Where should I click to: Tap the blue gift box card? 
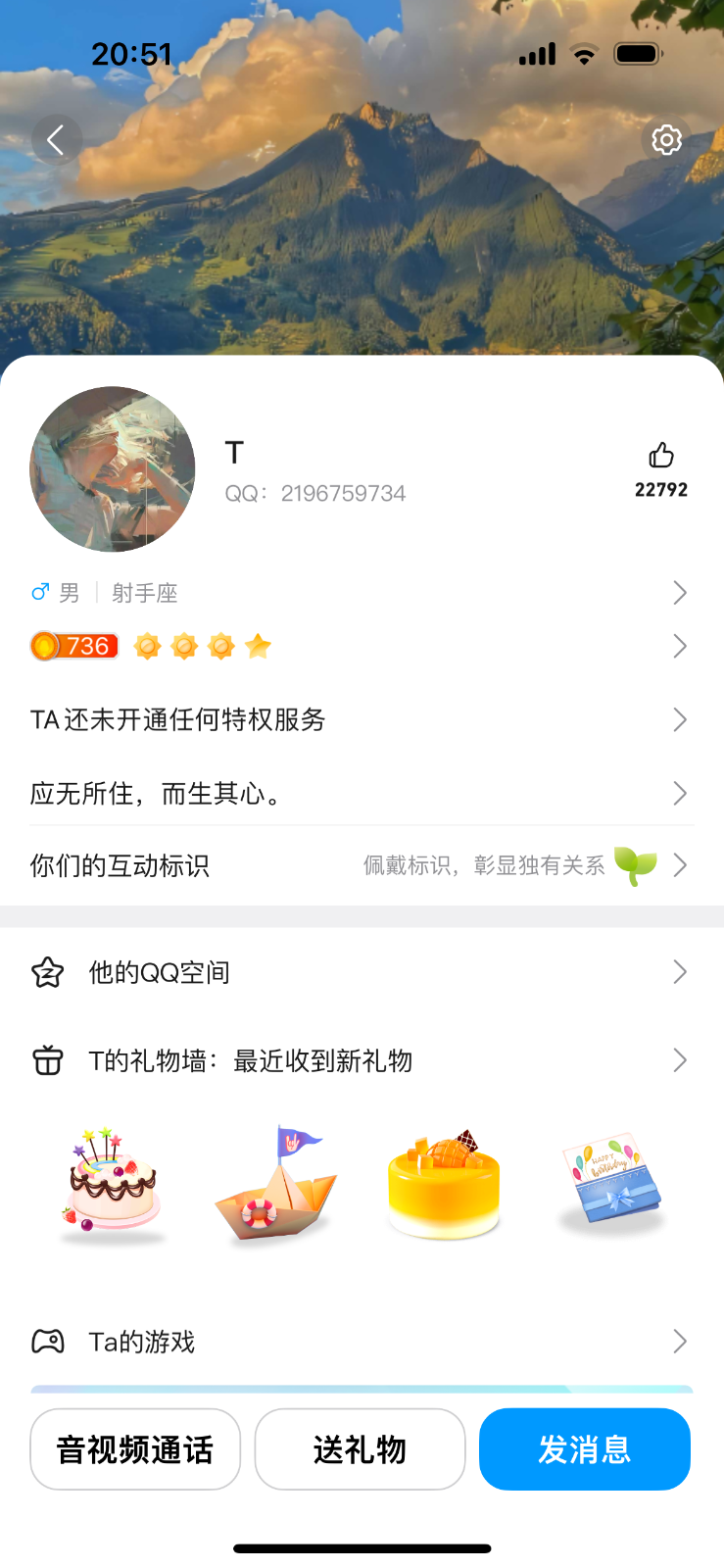[611, 1181]
